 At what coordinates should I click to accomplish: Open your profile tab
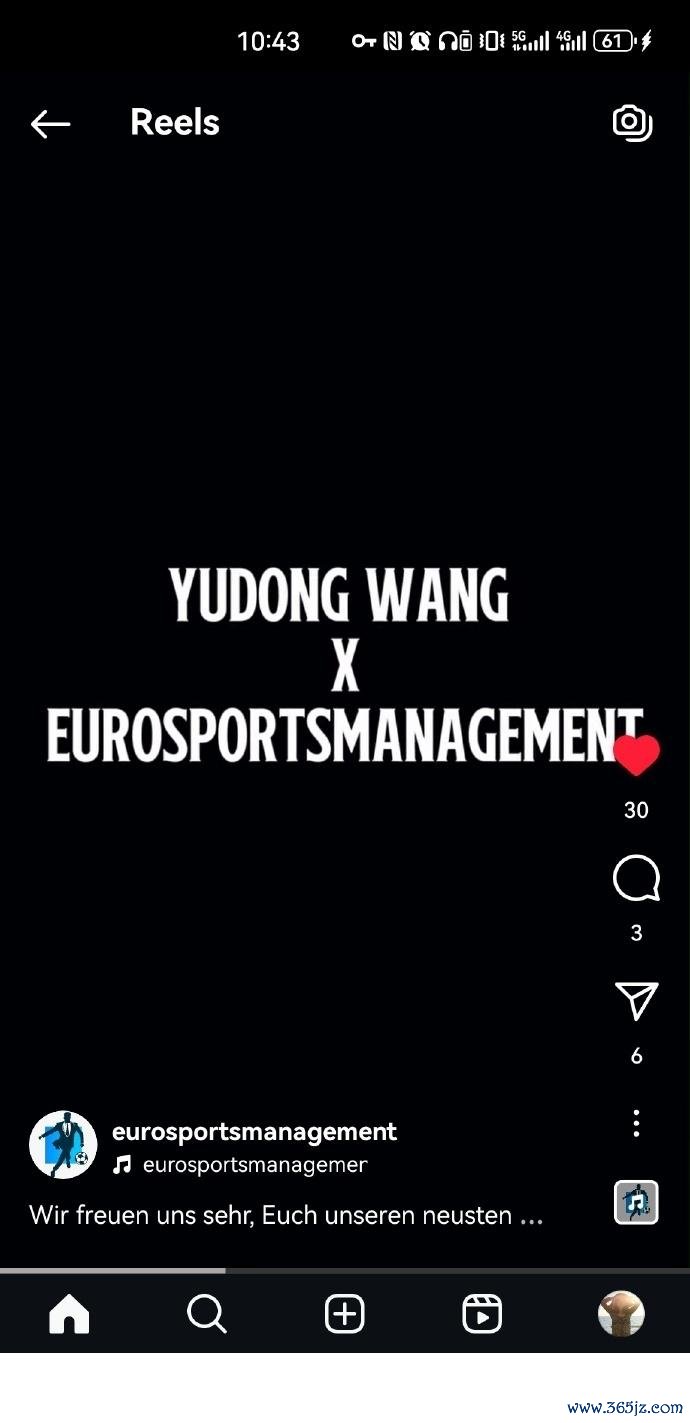click(x=621, y=1314)
